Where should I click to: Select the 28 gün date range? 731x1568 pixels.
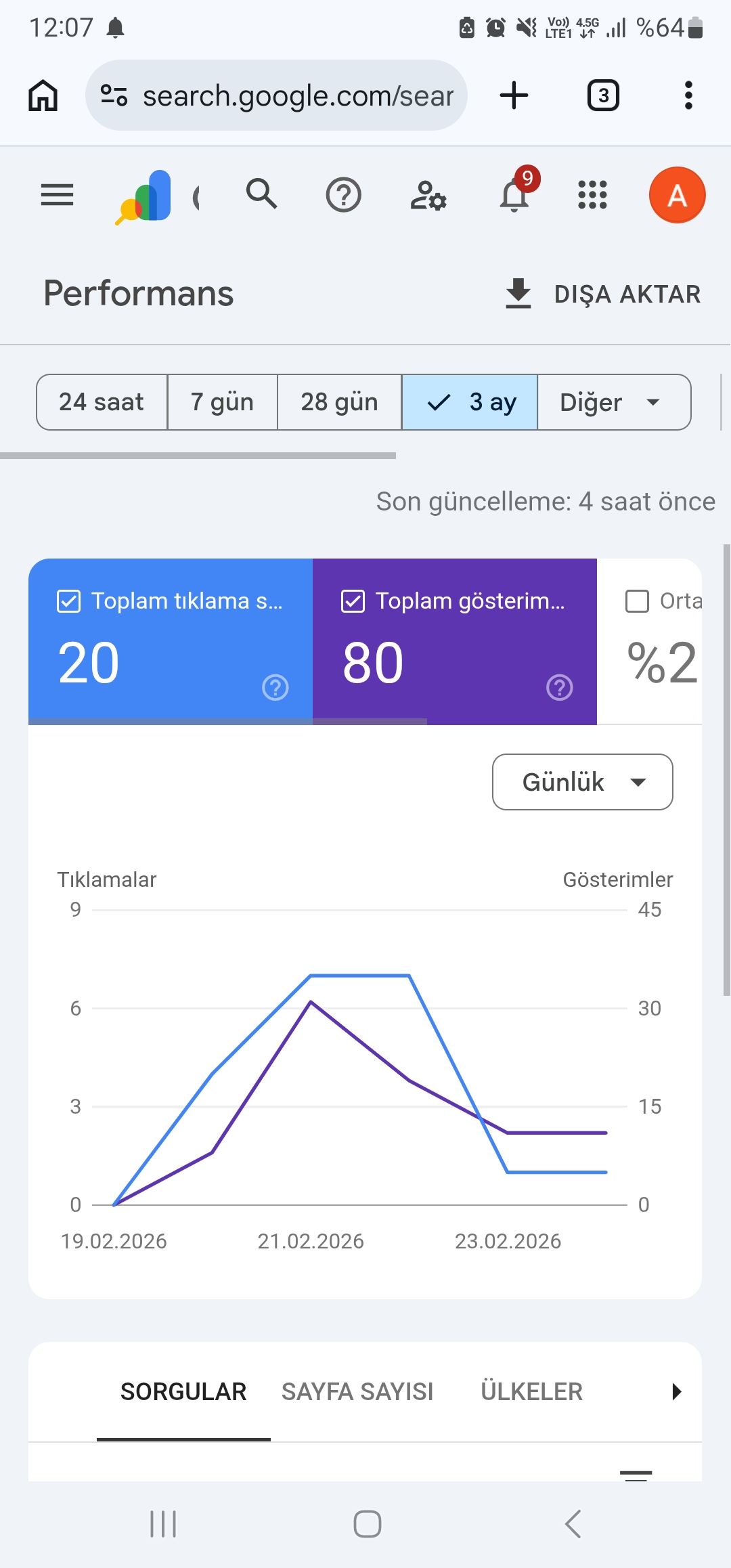pyautogui.click(x=339, y=402)
